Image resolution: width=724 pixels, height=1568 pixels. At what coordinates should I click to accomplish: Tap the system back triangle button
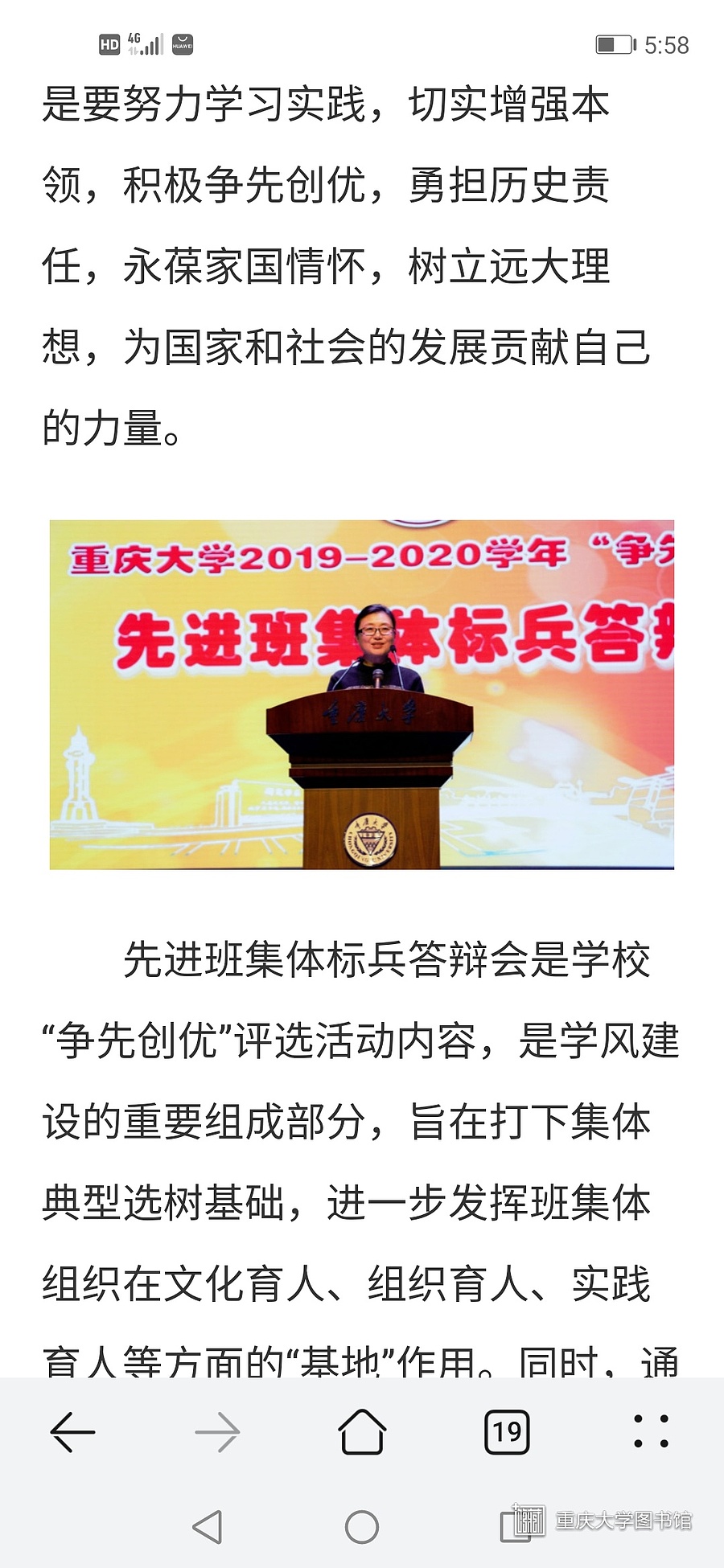[x=208, y=1526]
